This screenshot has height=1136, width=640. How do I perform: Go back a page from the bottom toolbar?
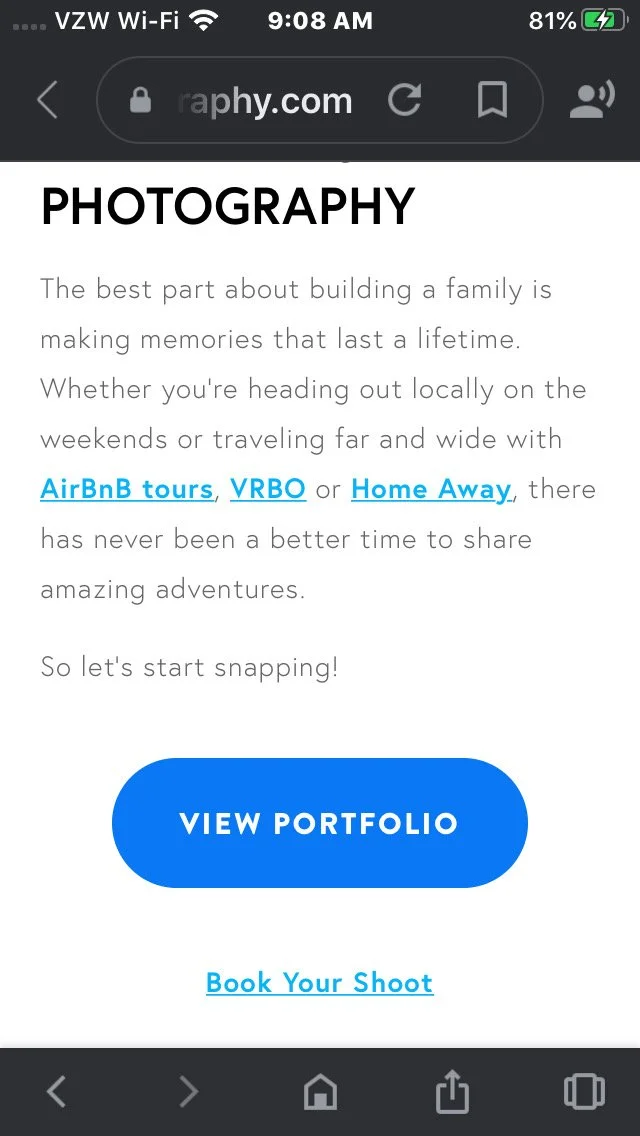point(57,1090)
